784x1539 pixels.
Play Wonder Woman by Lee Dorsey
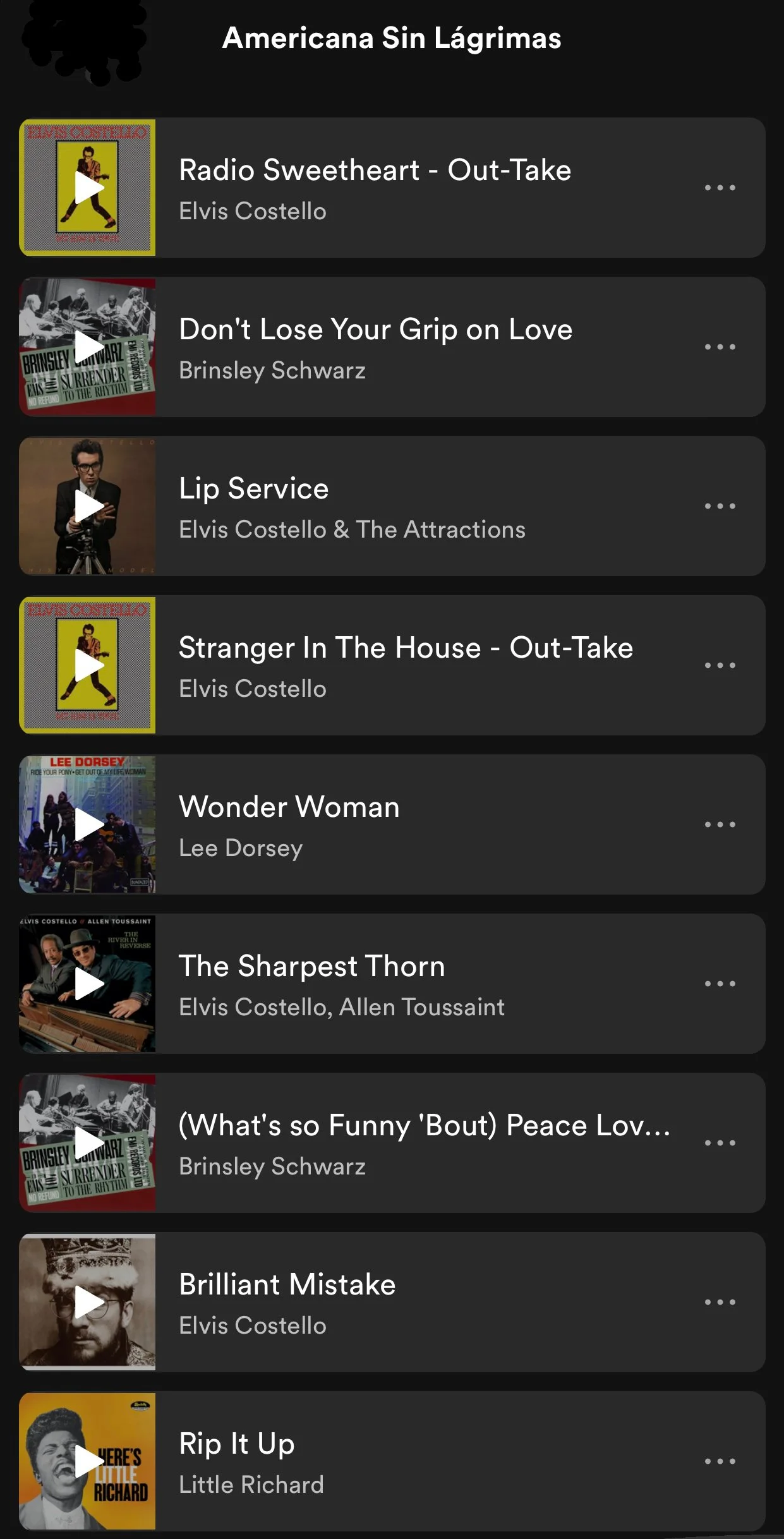click(88, 824)
